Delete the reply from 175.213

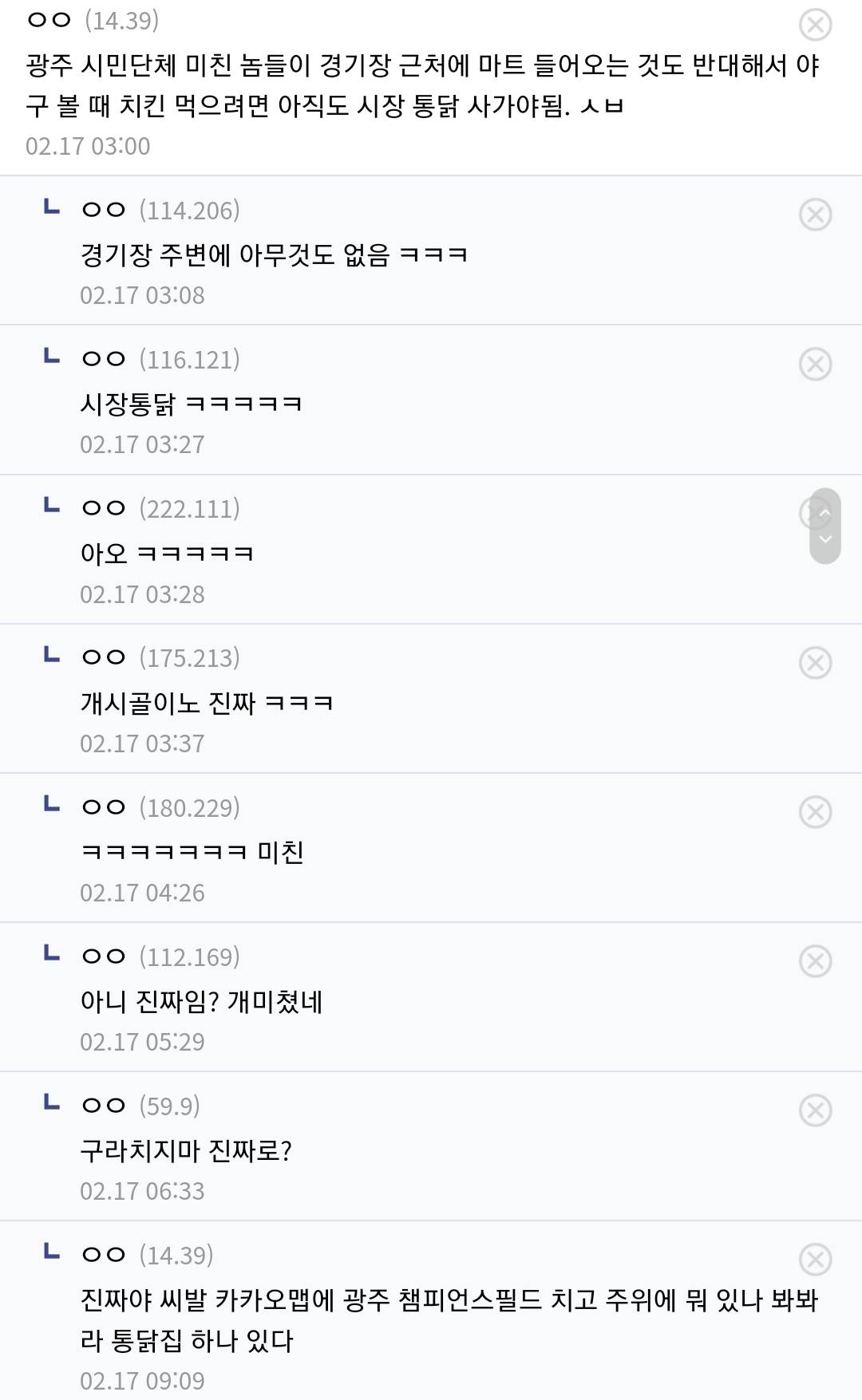(815, 663)
